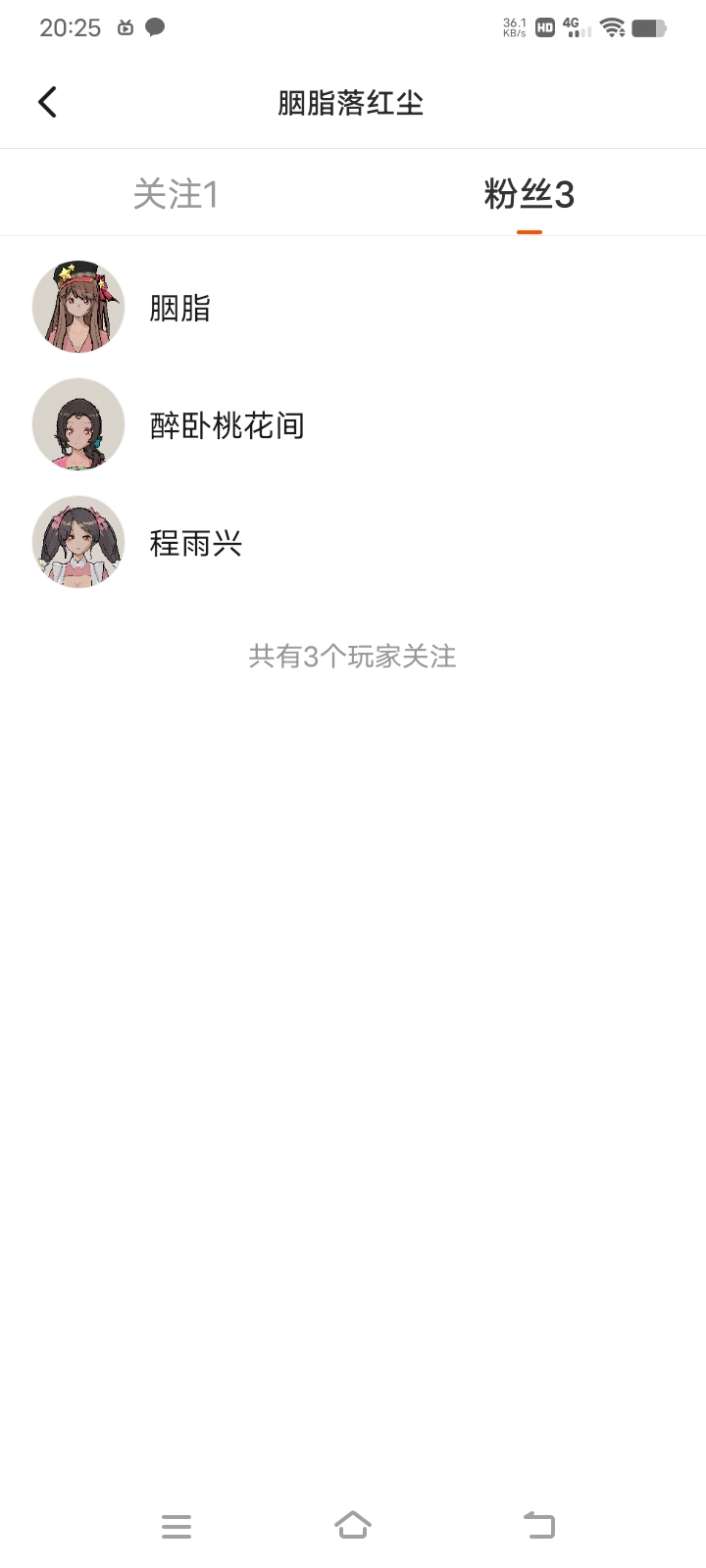Open the profile of 醉卧桃花间
Screen dimensions: 706x1568
(x=353, y=424)
